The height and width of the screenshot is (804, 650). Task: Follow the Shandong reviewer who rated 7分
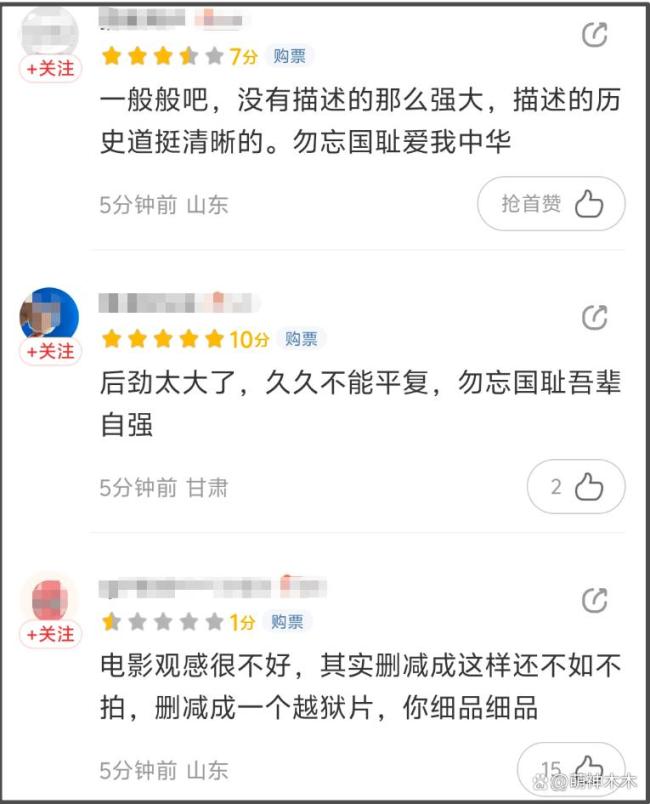(50, 69)
